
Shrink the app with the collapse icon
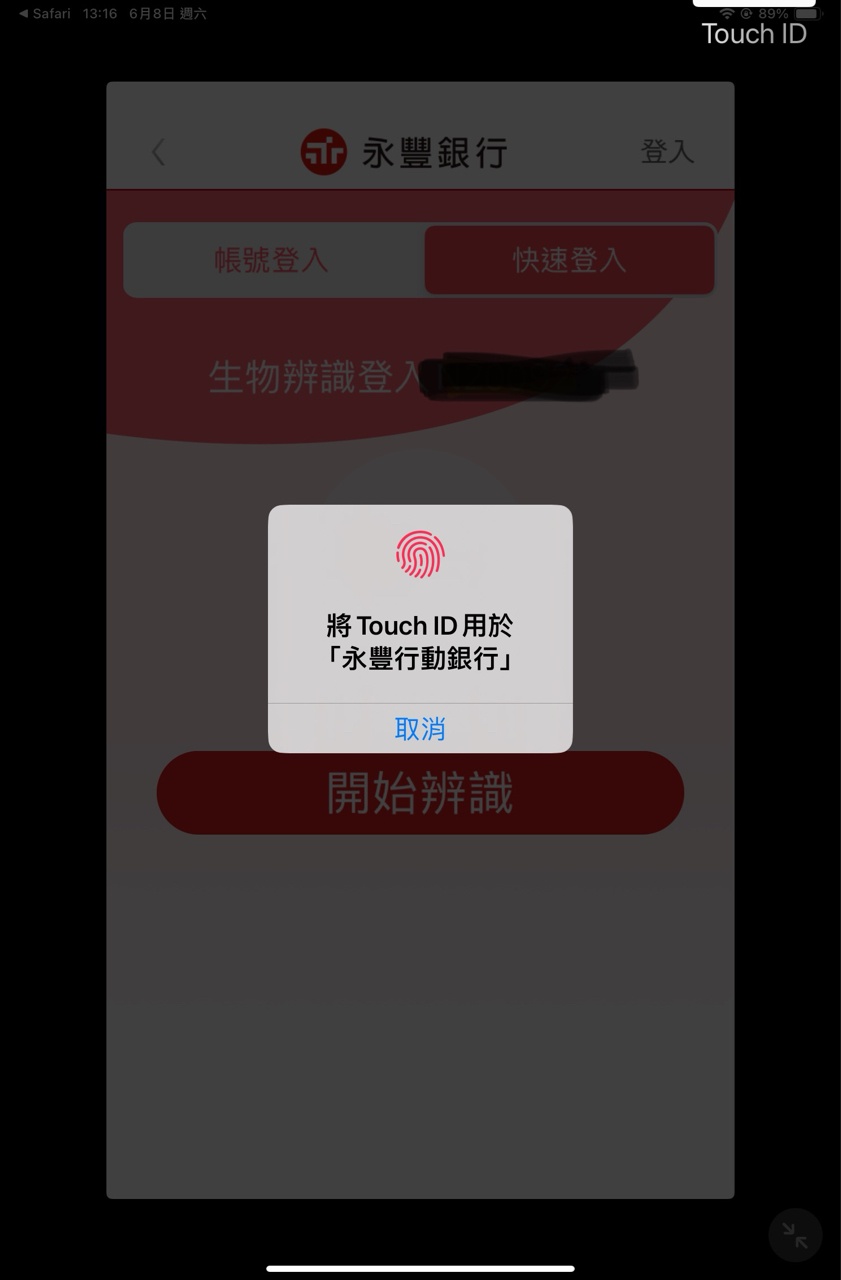(x=795, y=1236)
